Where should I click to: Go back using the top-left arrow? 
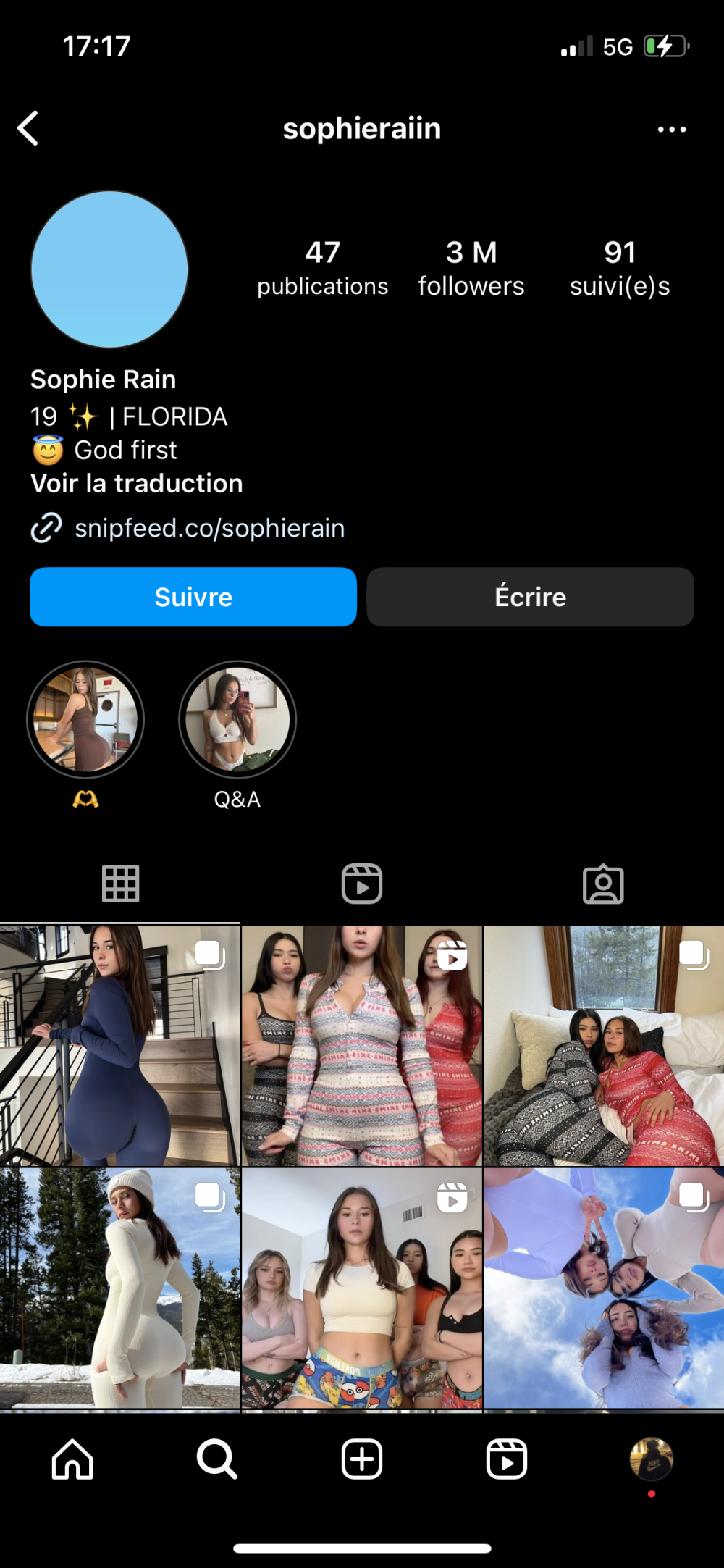click(28, 129)
